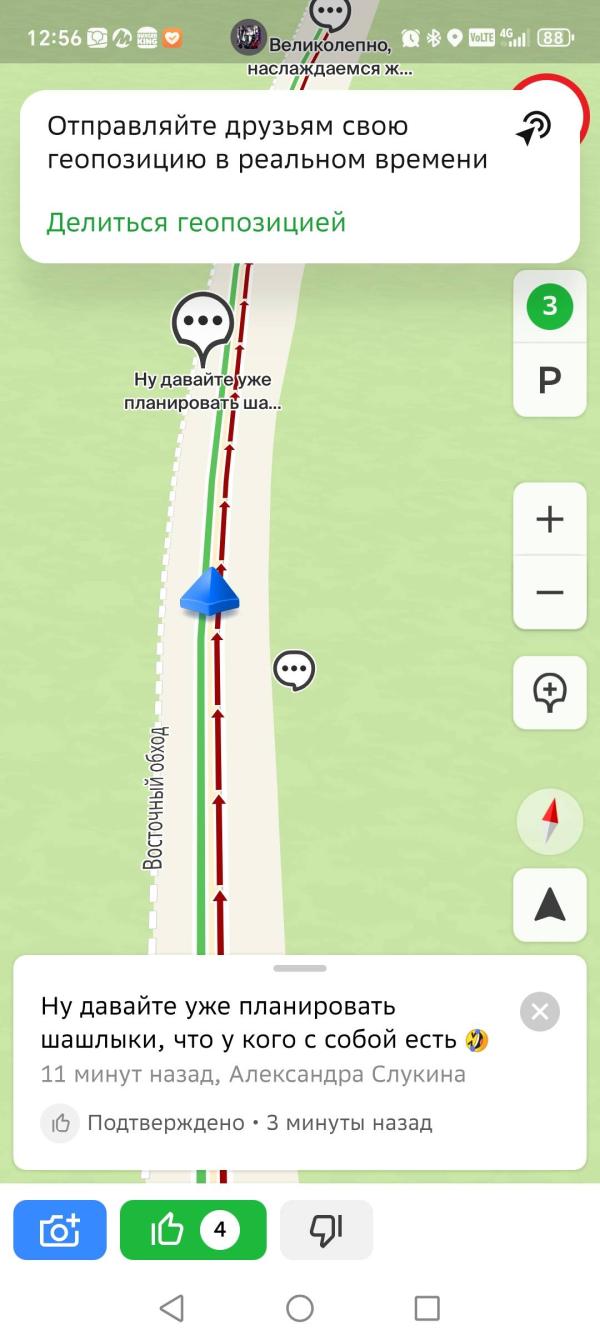The width and height of the screenshot is (600, 1339).
Task: Go to the system home screen
Action: pyautogui.click(x=300, y=1307)
